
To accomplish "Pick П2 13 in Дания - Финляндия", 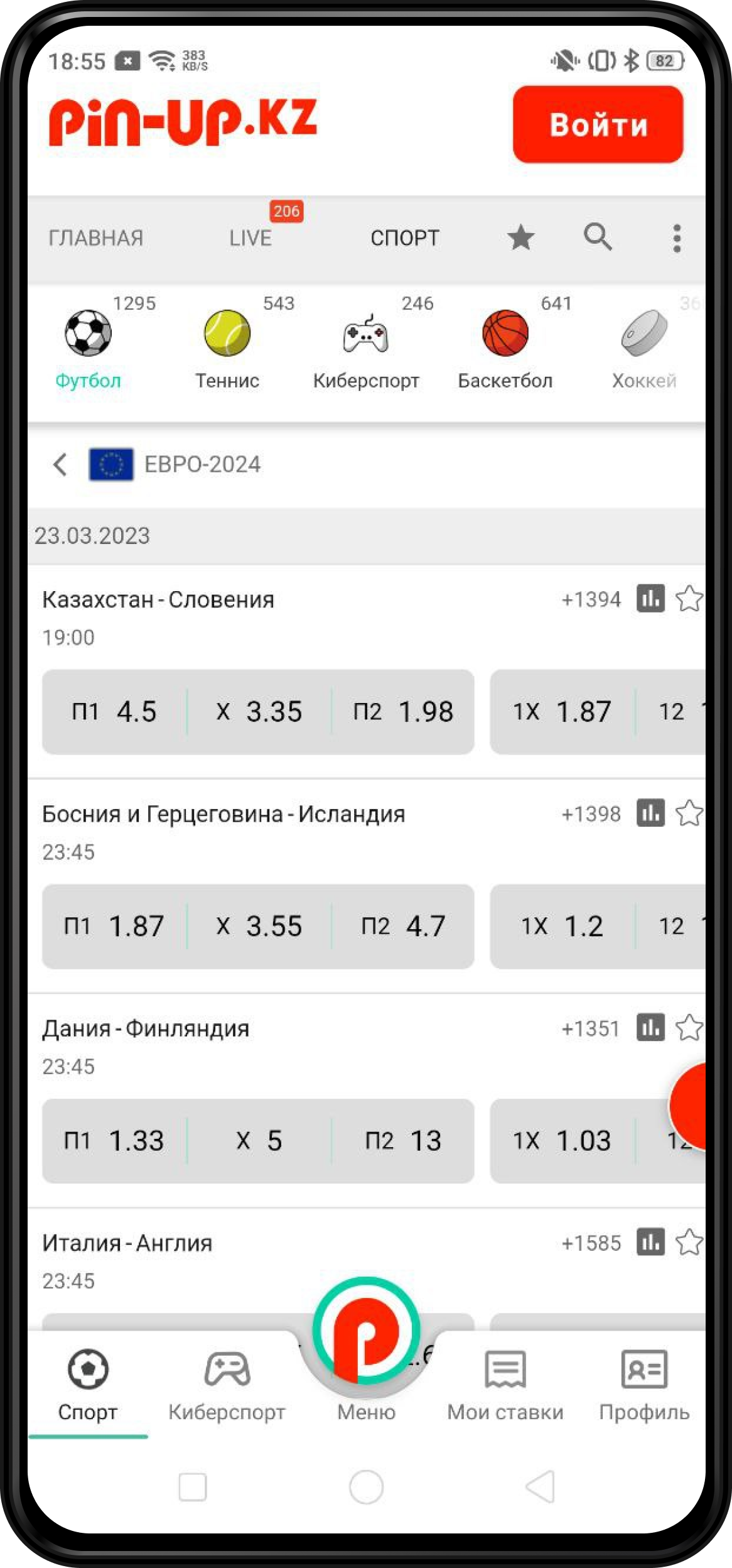I will [403, 1141].
